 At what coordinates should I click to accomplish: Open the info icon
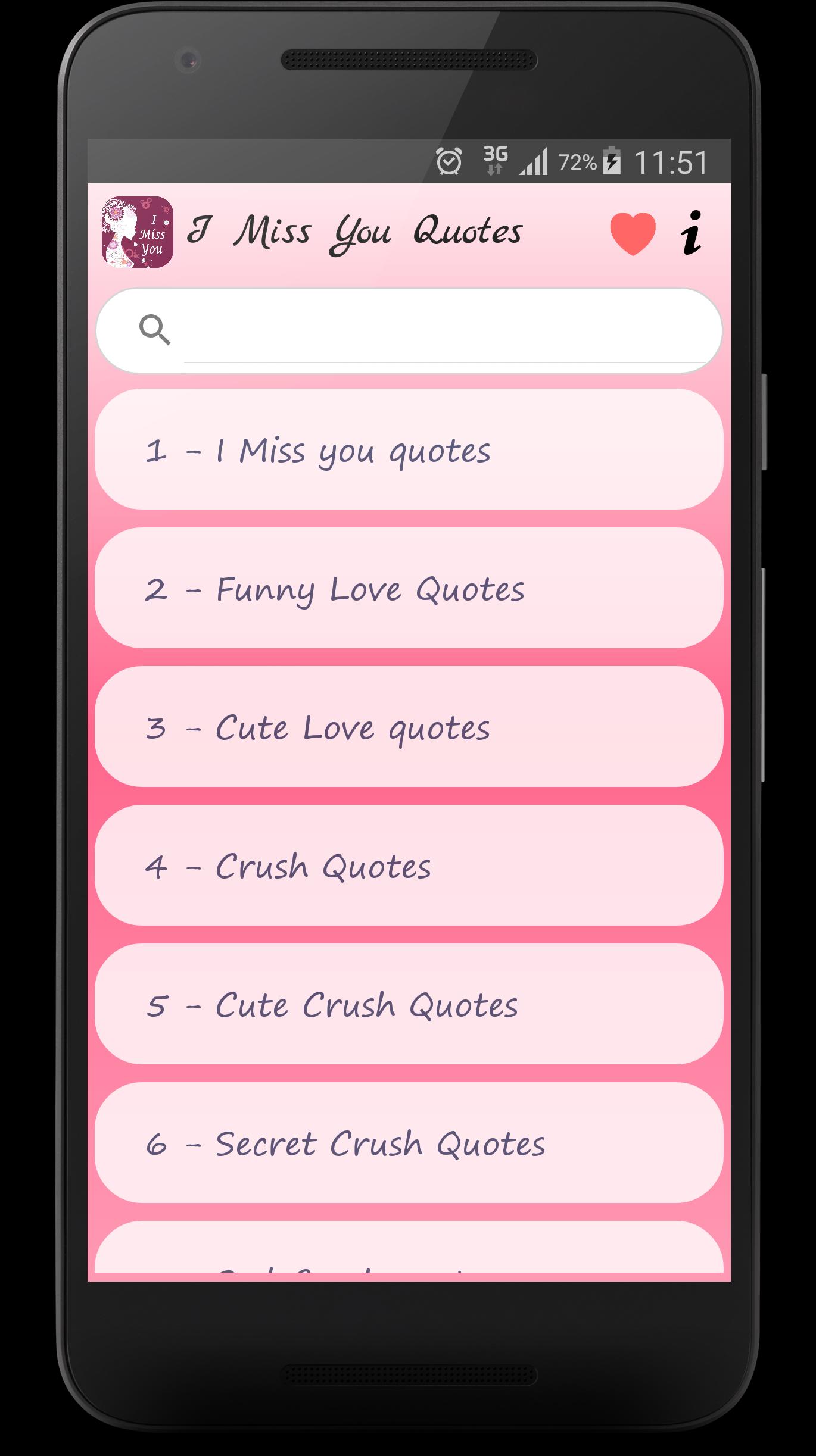pos(691,233)
